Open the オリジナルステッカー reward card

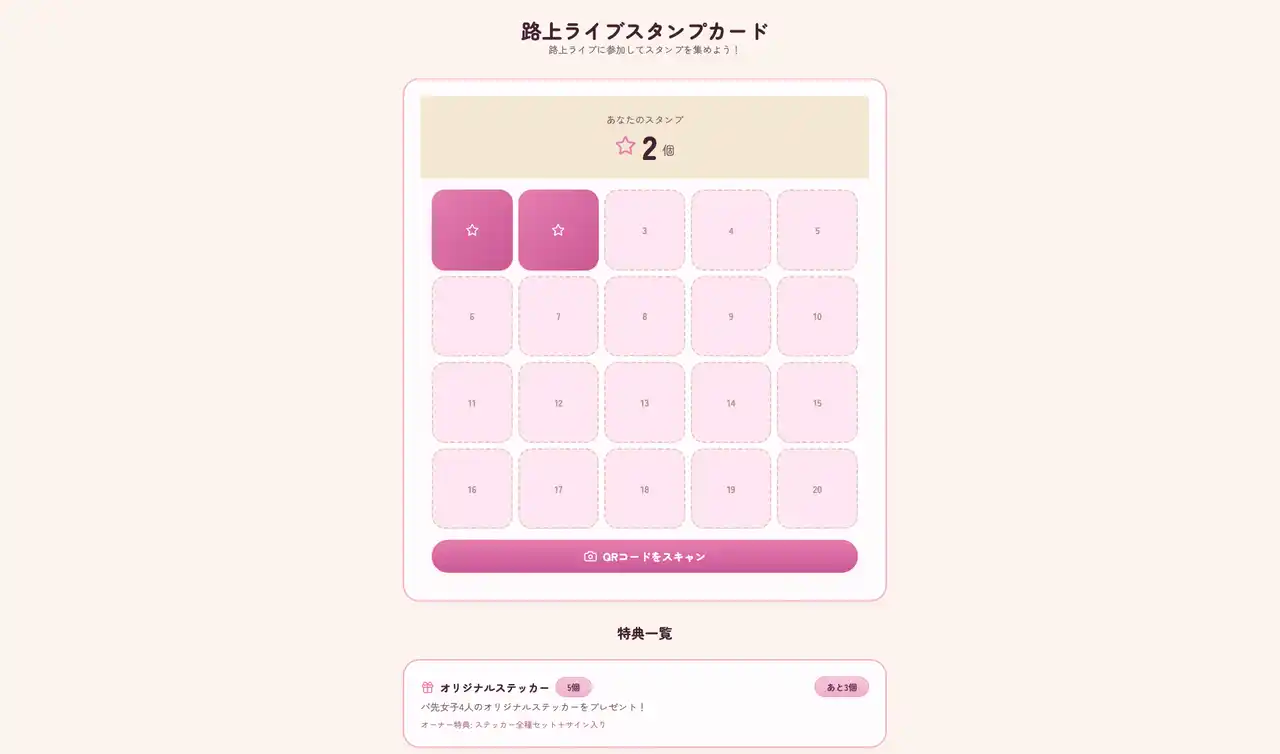tap(644, 704)
